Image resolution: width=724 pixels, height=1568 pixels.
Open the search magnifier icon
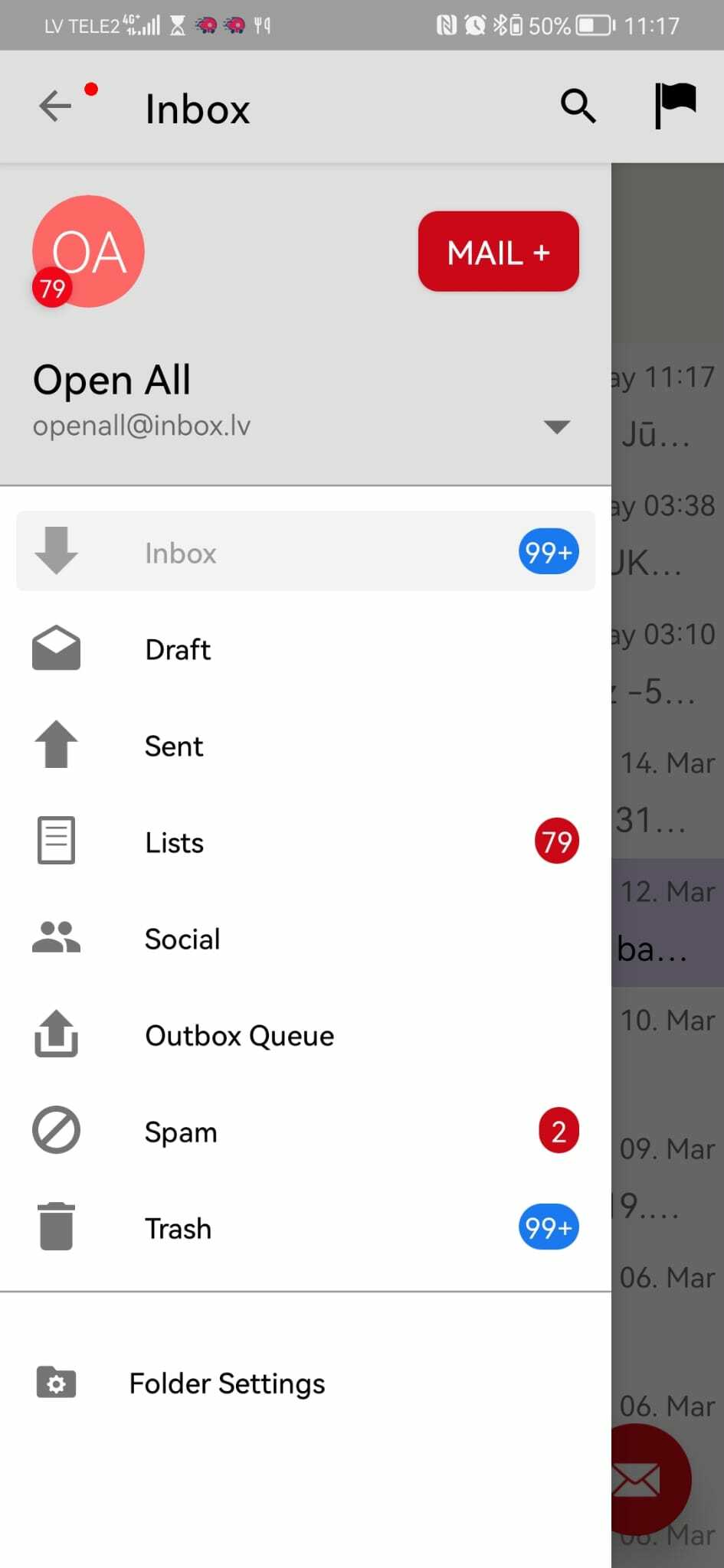tap(578, 106)
